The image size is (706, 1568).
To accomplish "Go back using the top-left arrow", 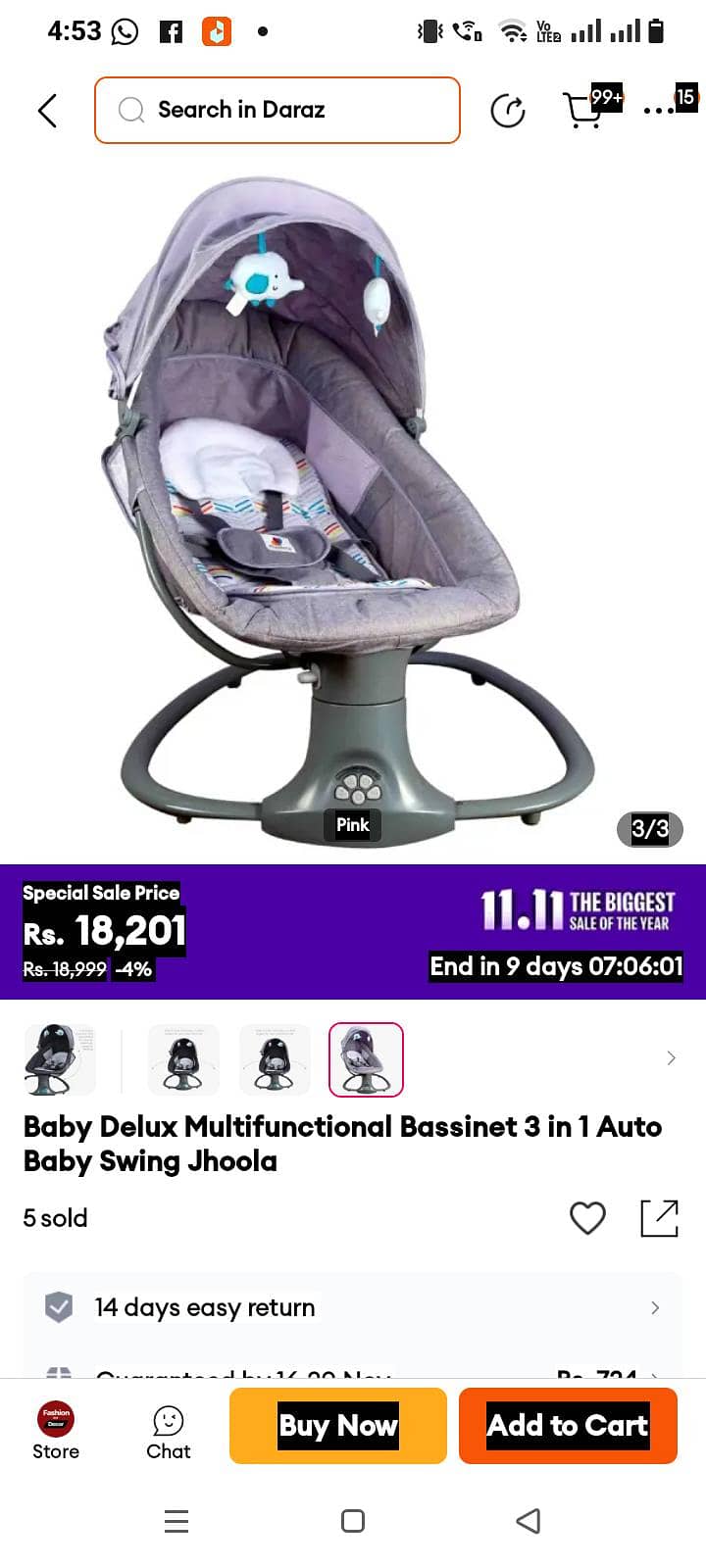I will click(47, 111).
